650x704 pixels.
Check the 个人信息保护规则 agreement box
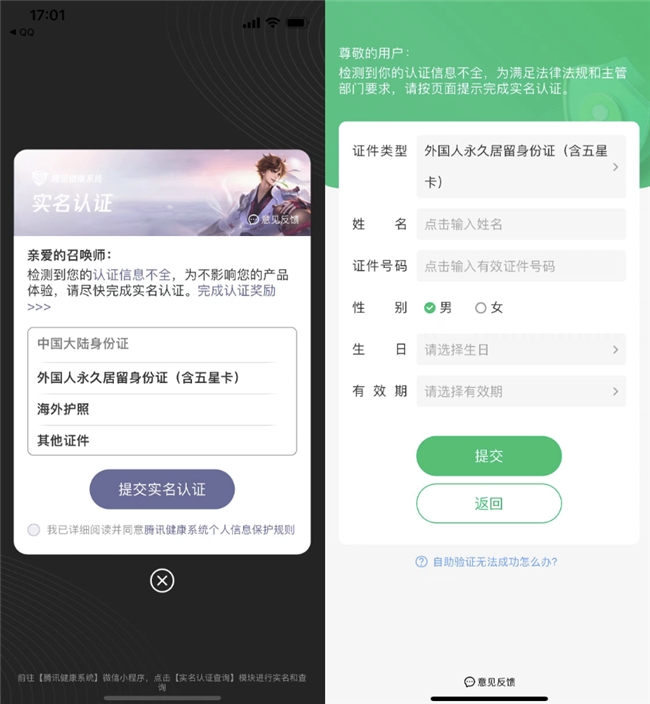[x=34, y=530]
